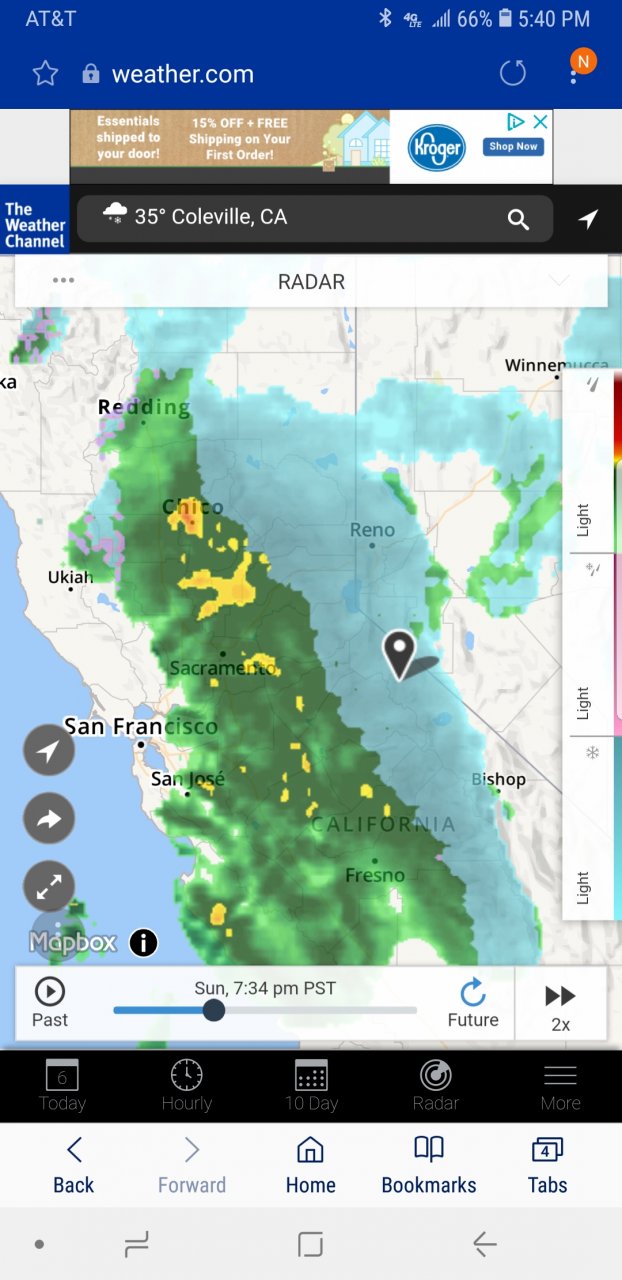Open The Weather Channel home logo
The image size is (622, 1280).
click(34, 225)
